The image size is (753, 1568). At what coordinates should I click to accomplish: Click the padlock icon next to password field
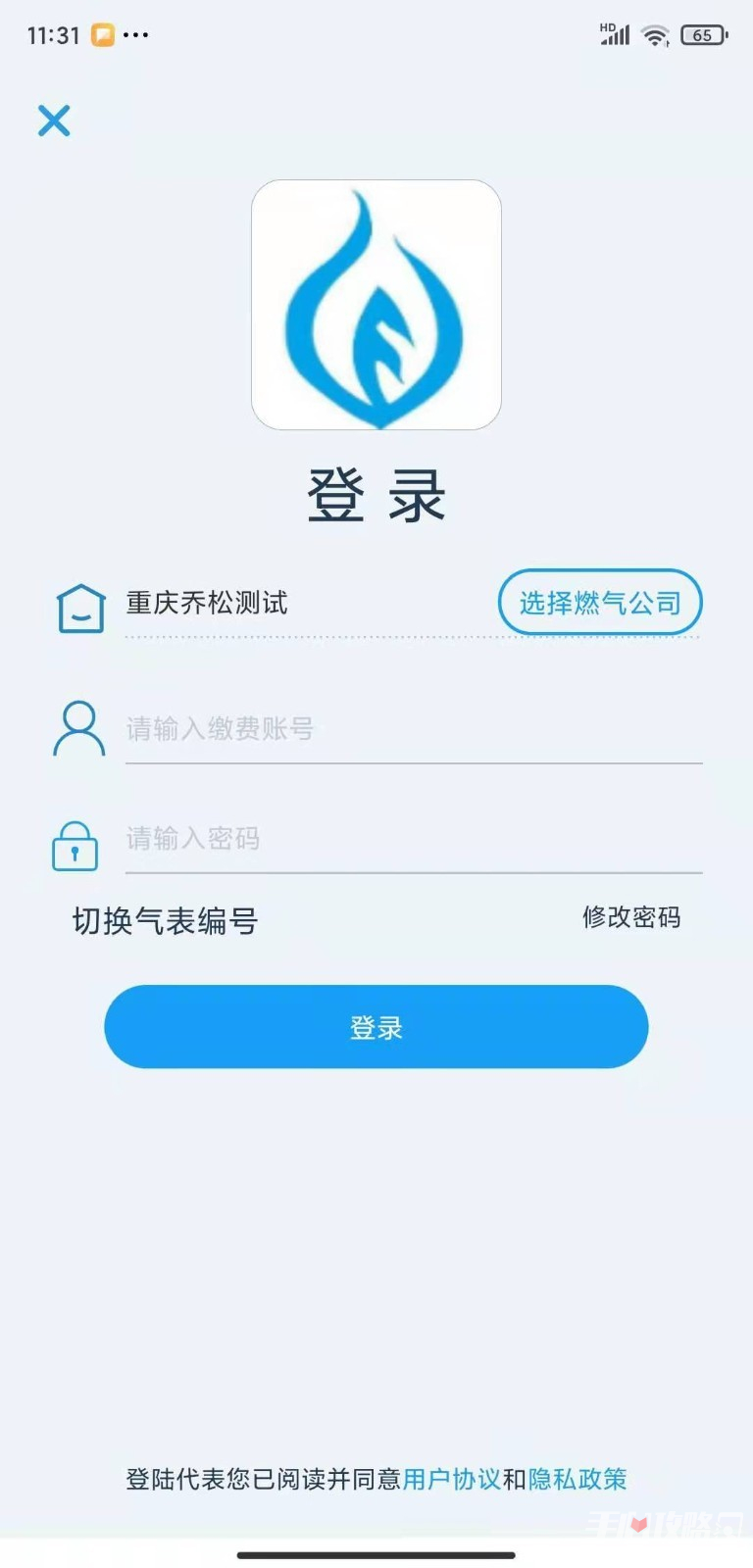(75, 845)
